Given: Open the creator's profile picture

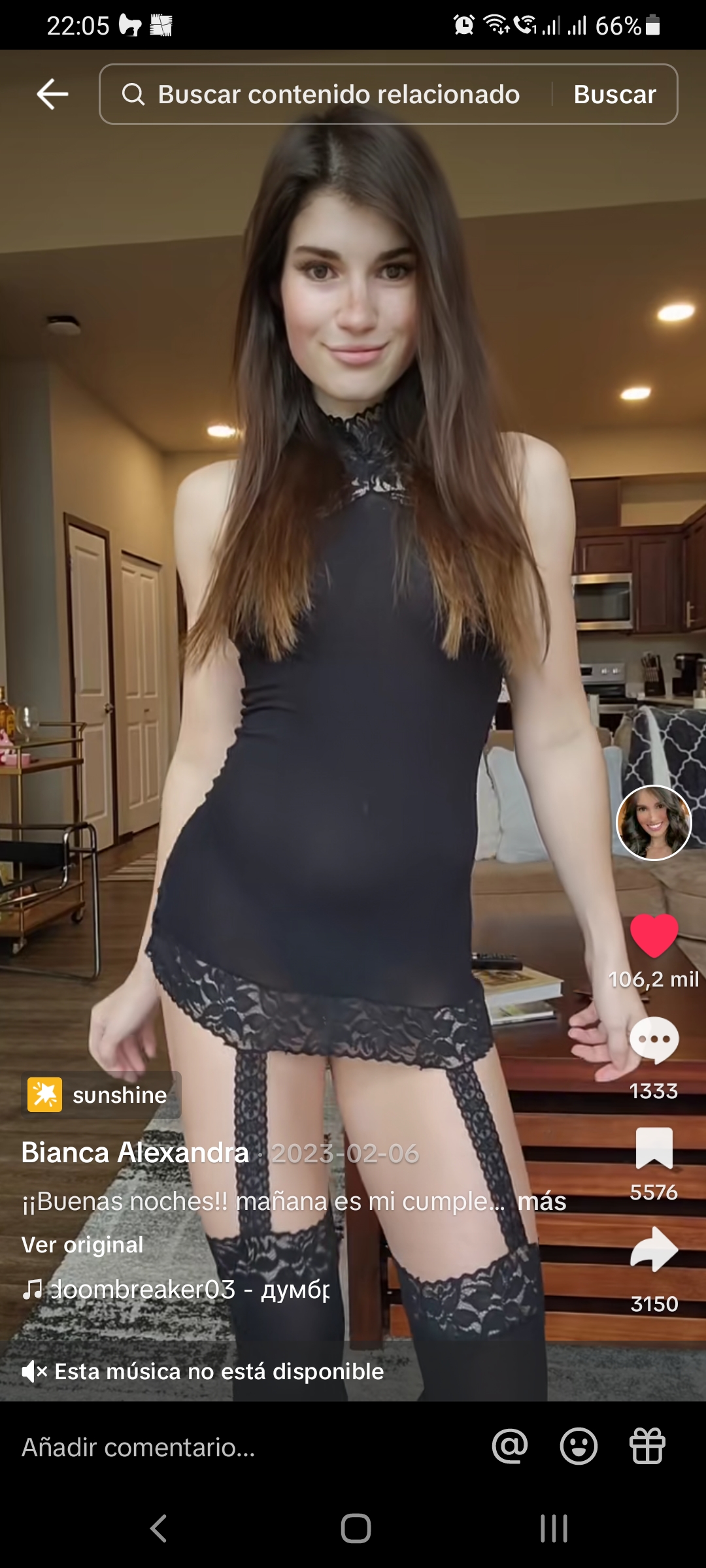Looking at the screenshot, I should (x=654, y=823).
